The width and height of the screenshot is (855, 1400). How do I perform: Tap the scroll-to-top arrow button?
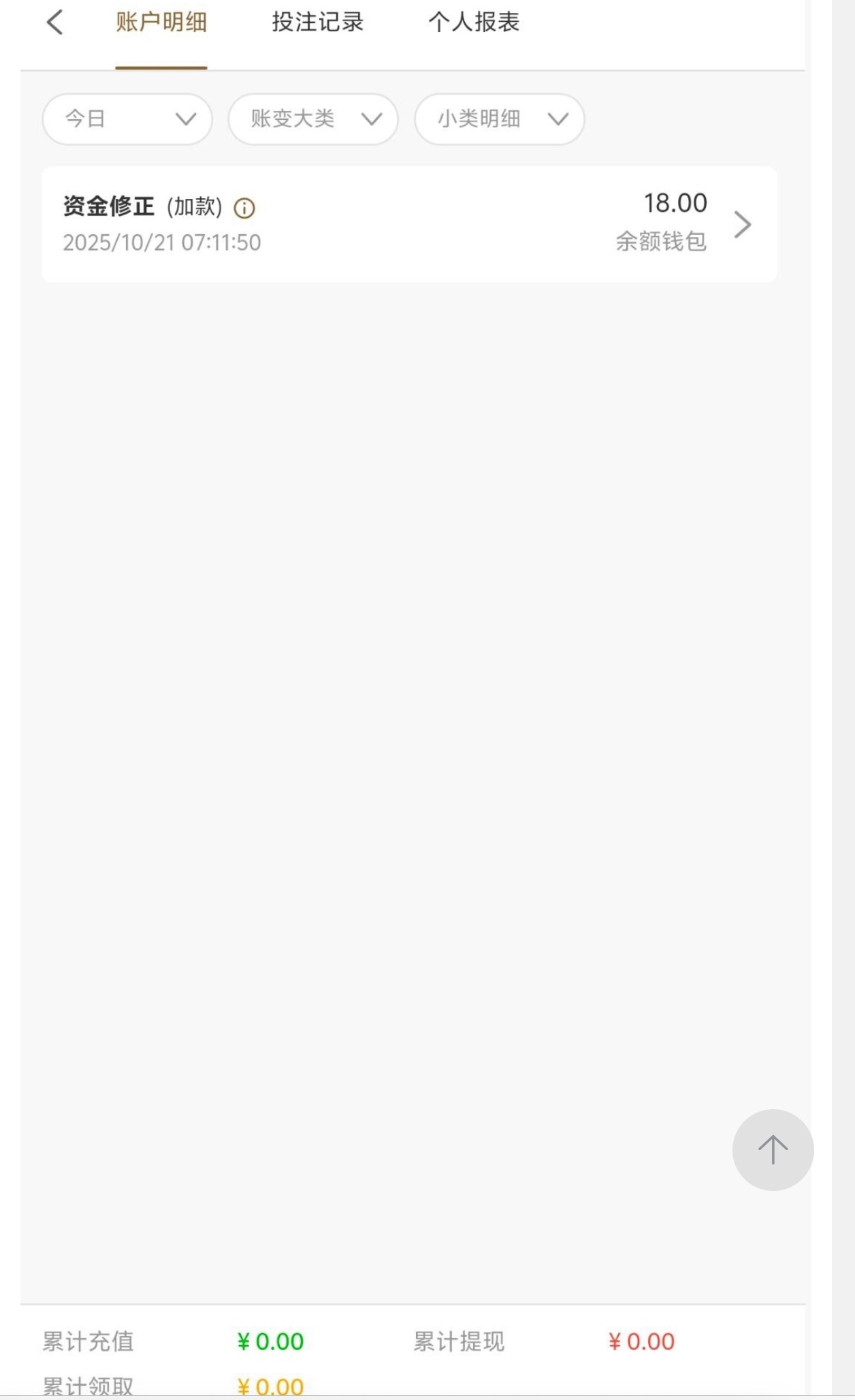tap(773, 1150)
